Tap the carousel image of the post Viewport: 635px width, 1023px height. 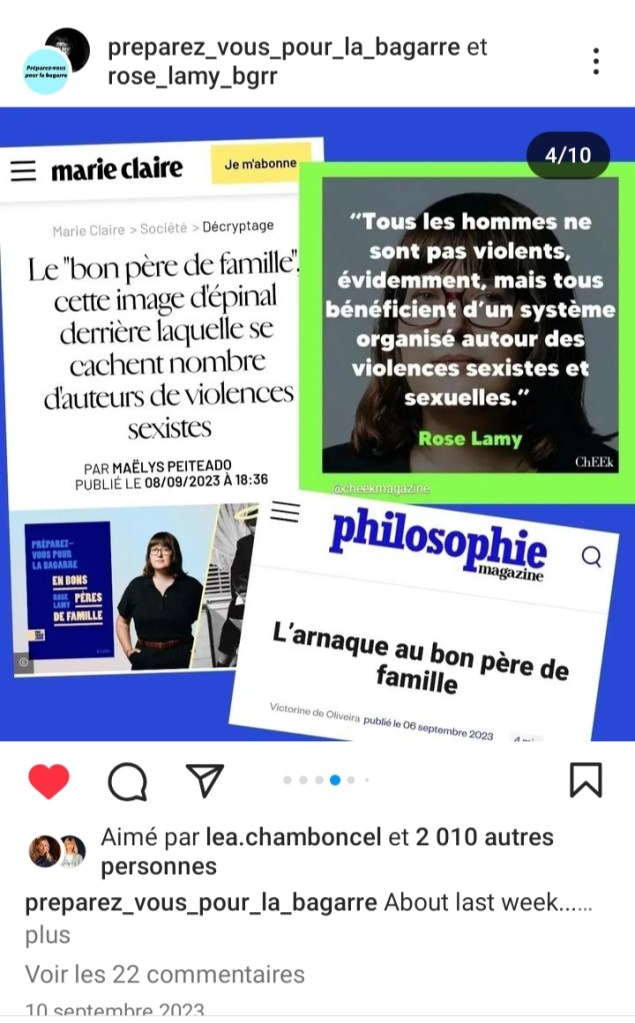(317, 423)
